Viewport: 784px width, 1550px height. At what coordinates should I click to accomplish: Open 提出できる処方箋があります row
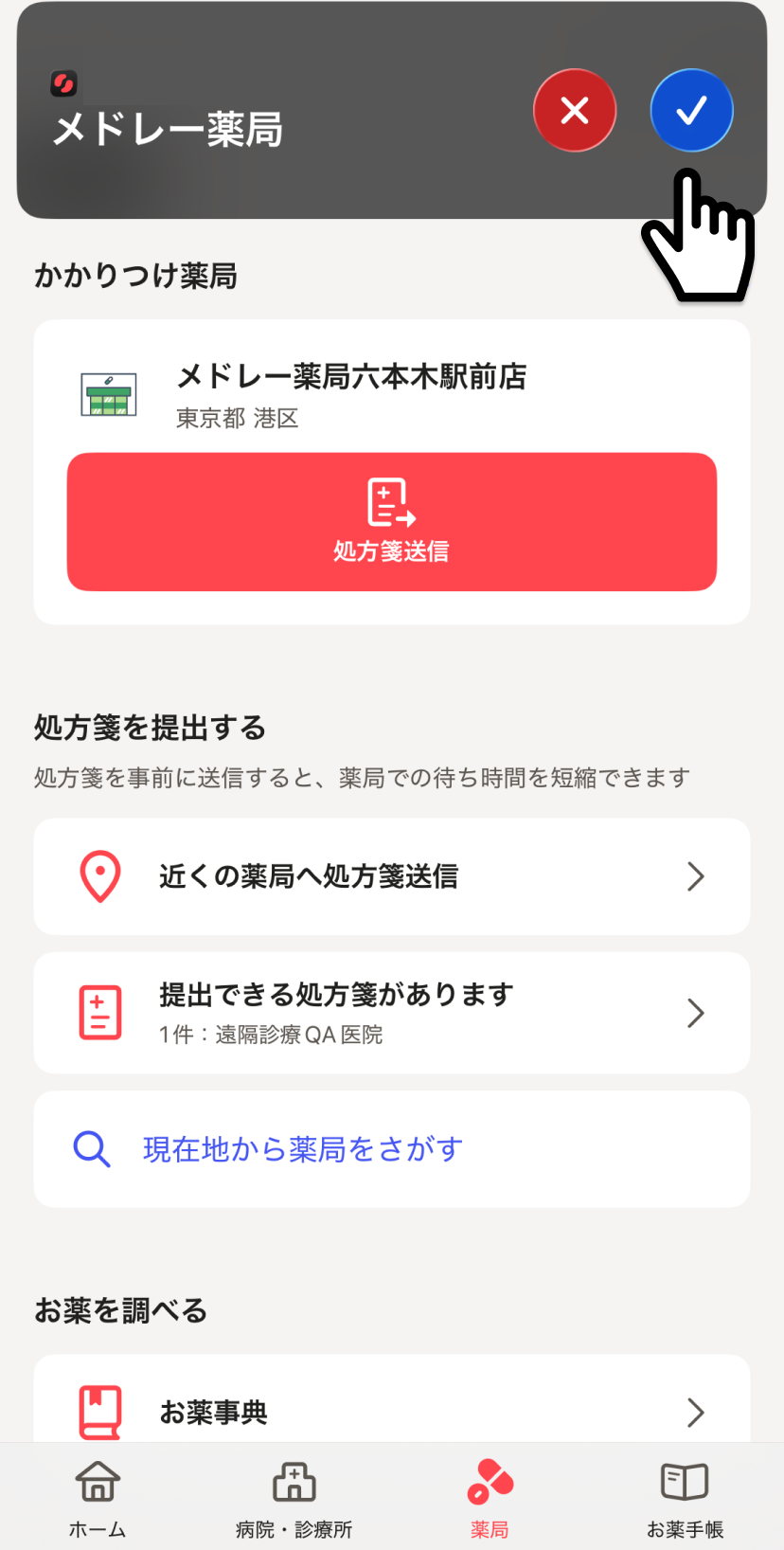click(x=391, y=1013)
